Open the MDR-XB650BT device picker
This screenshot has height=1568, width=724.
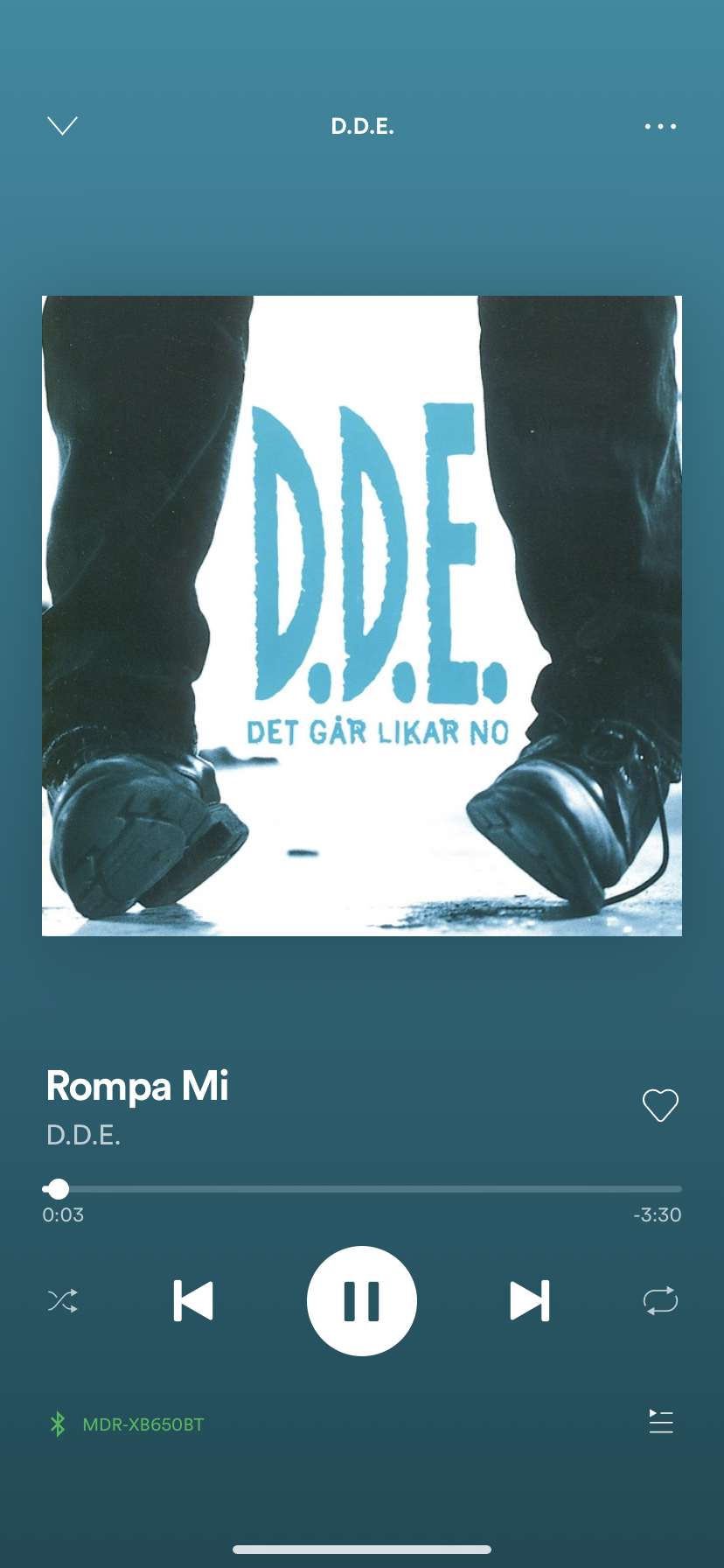[127, 1424]
